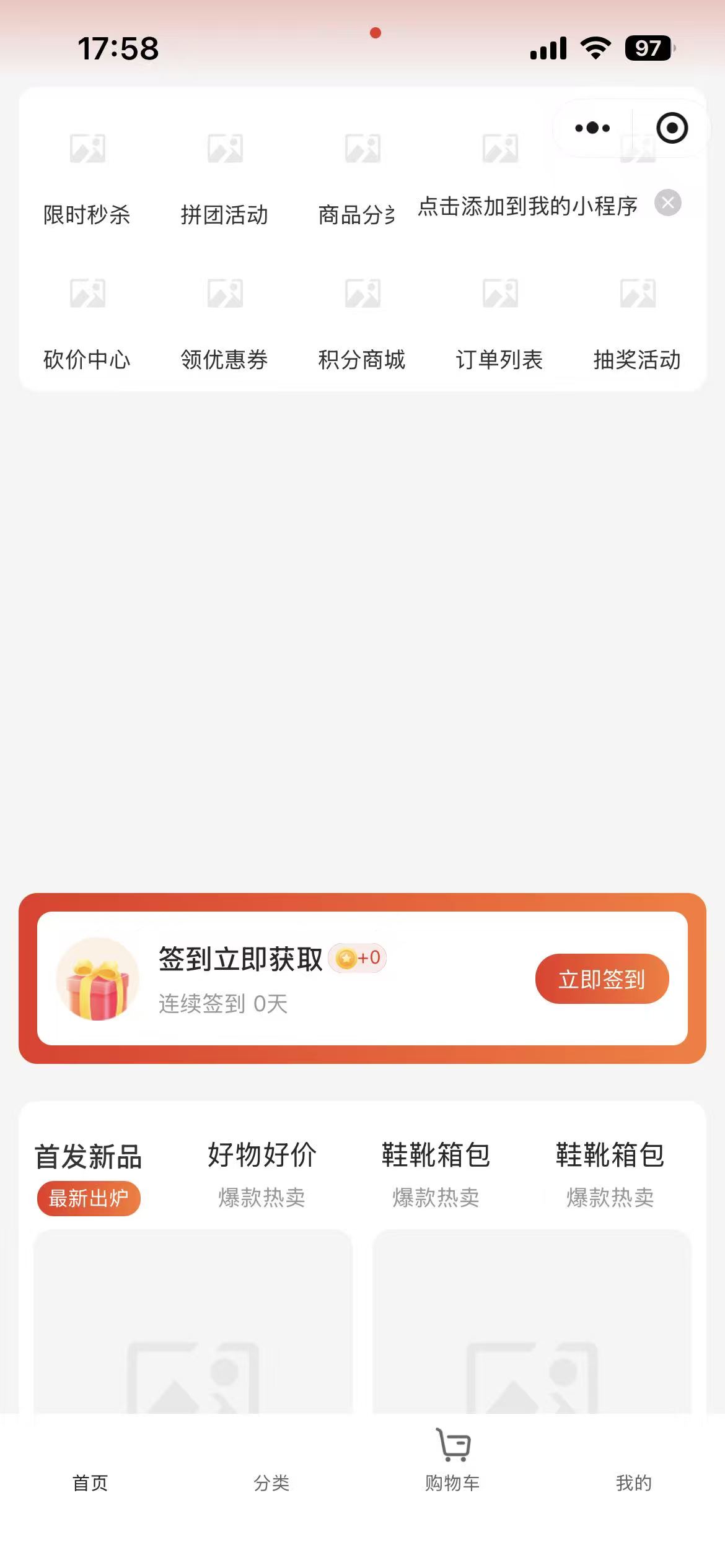Open 抽奖活动 lucky draw
This screenshot has height=1568, width=725.
pyautogui.click(x=637, y=323)
